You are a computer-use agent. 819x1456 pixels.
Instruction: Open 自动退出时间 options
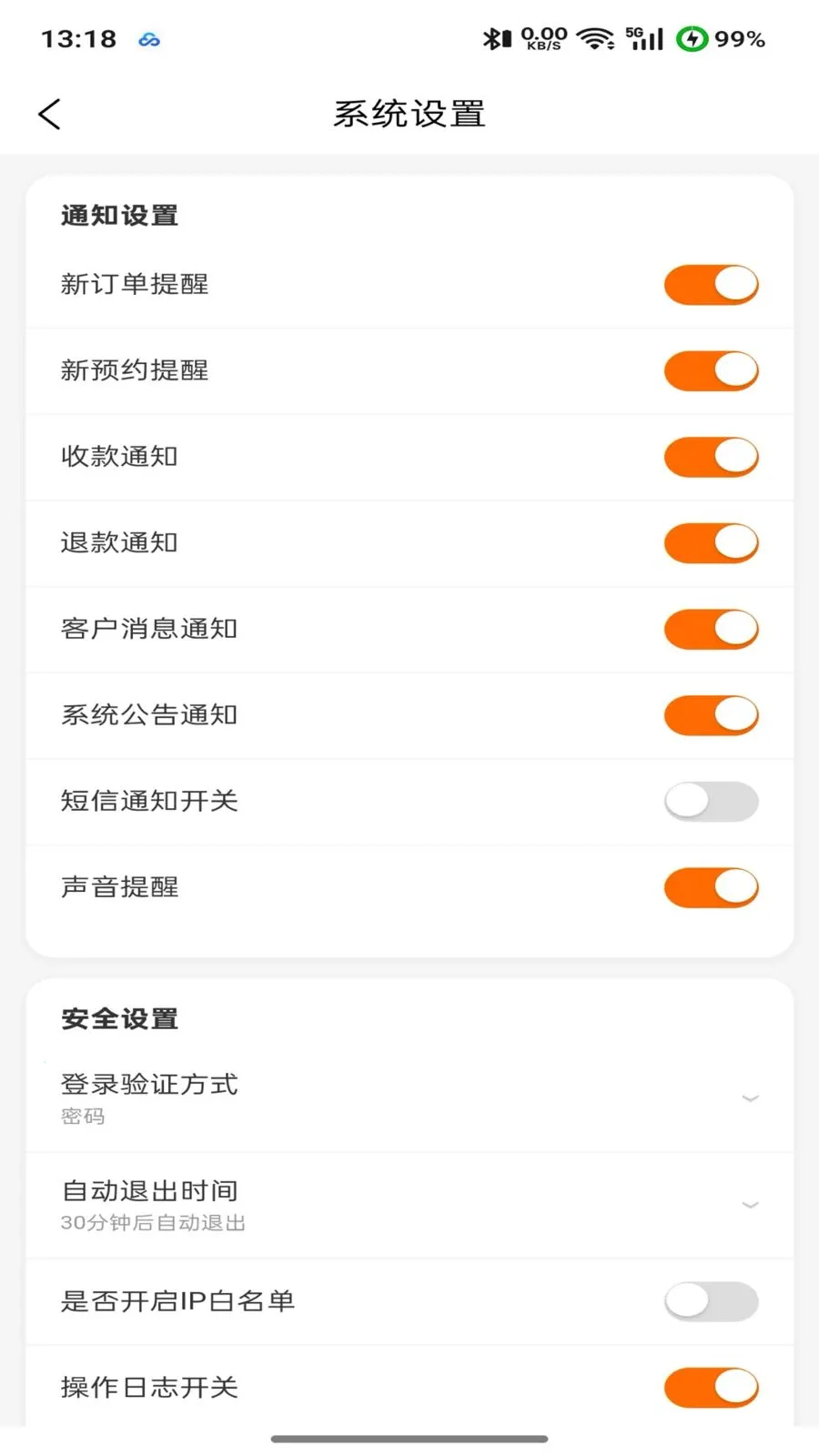(750, 1205)
